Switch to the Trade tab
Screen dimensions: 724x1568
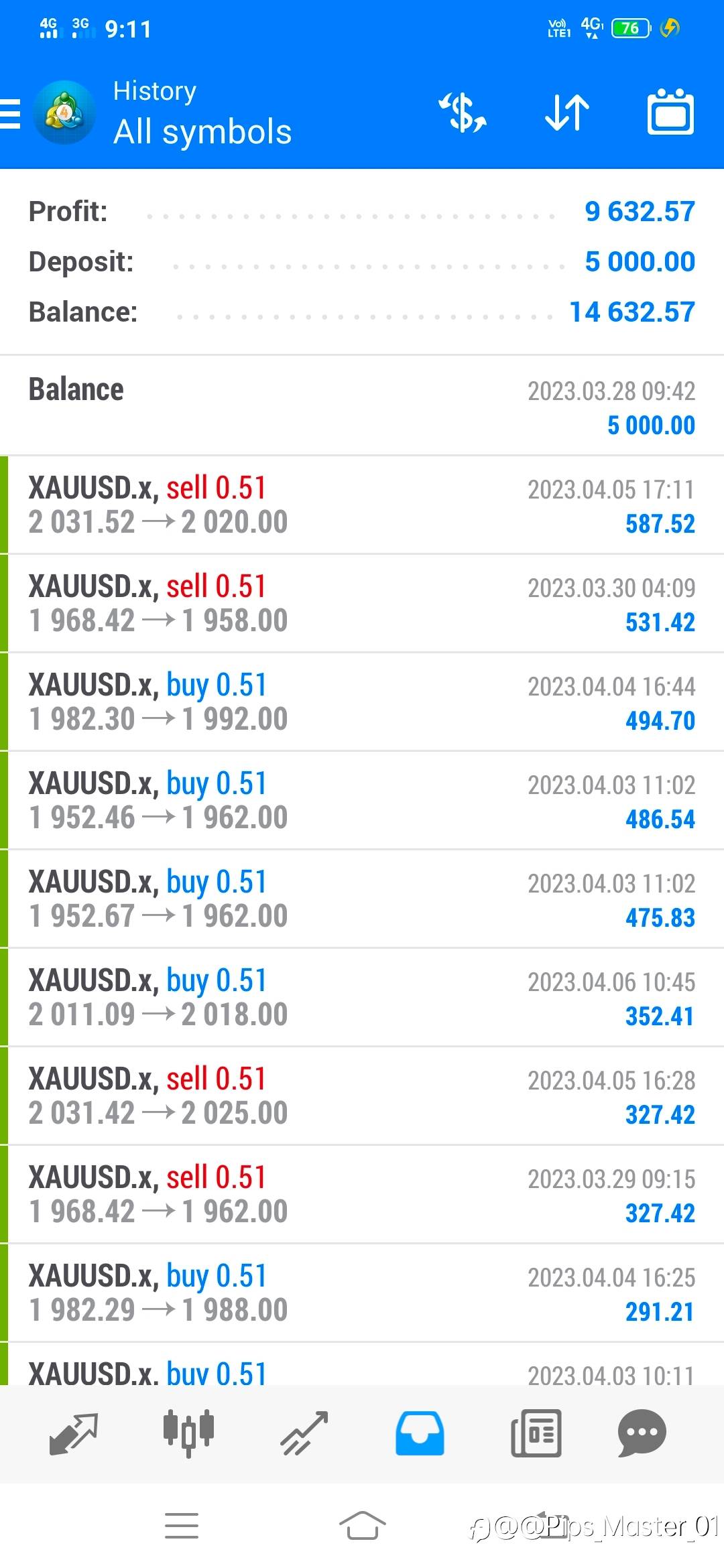304,1434
